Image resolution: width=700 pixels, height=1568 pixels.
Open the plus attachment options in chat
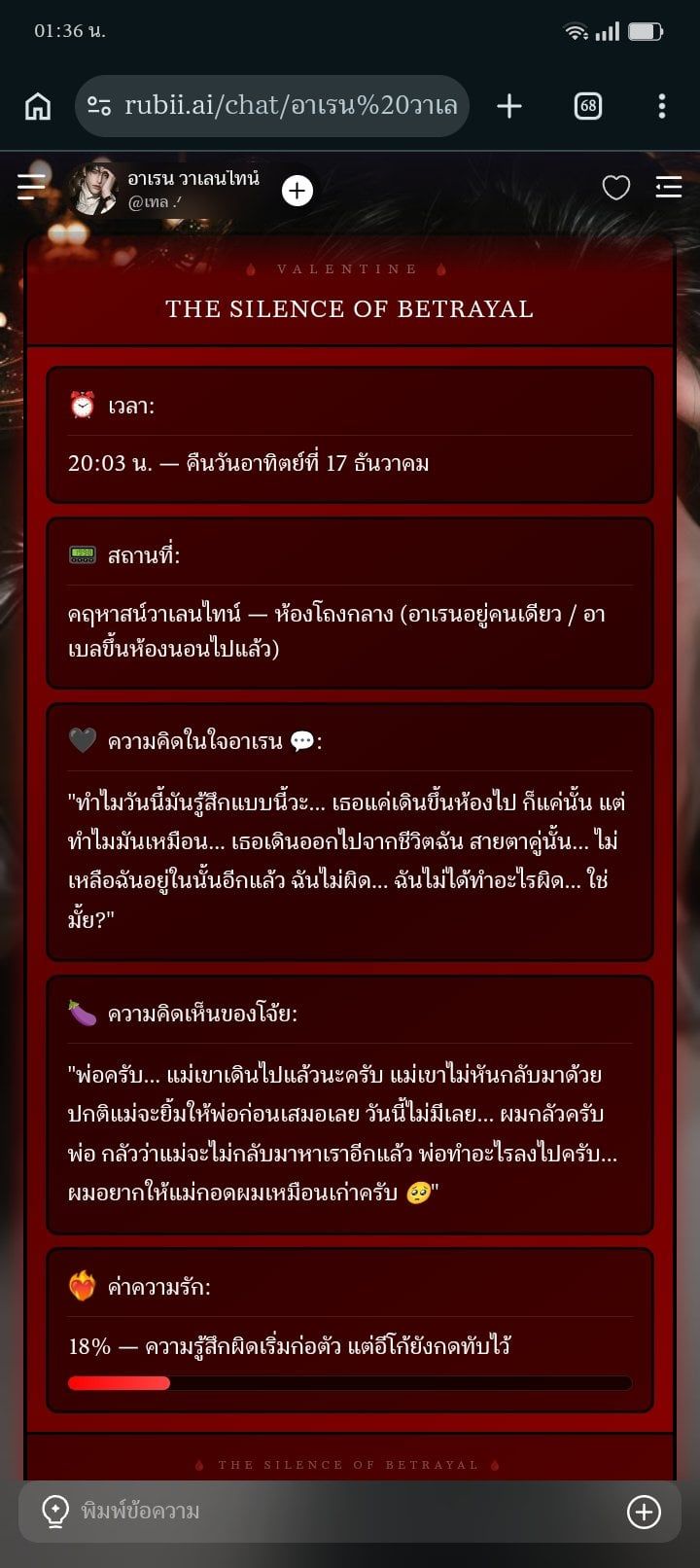coord(644,1511)
